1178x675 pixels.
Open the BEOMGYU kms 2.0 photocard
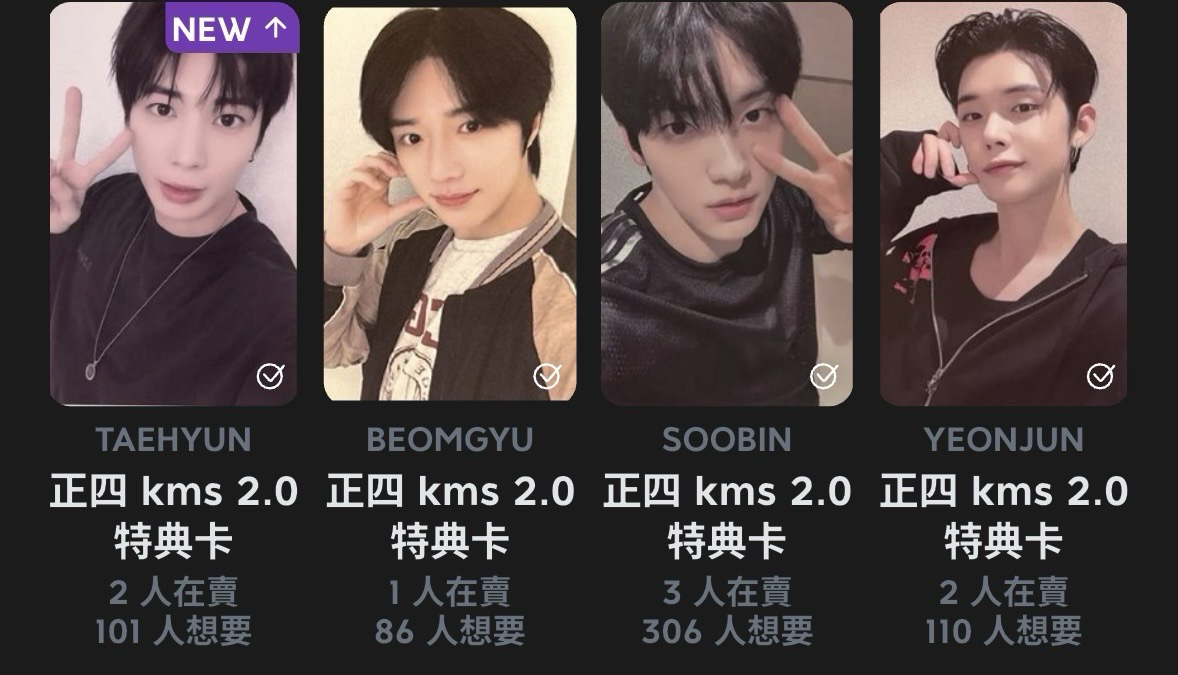coord(449,205)
